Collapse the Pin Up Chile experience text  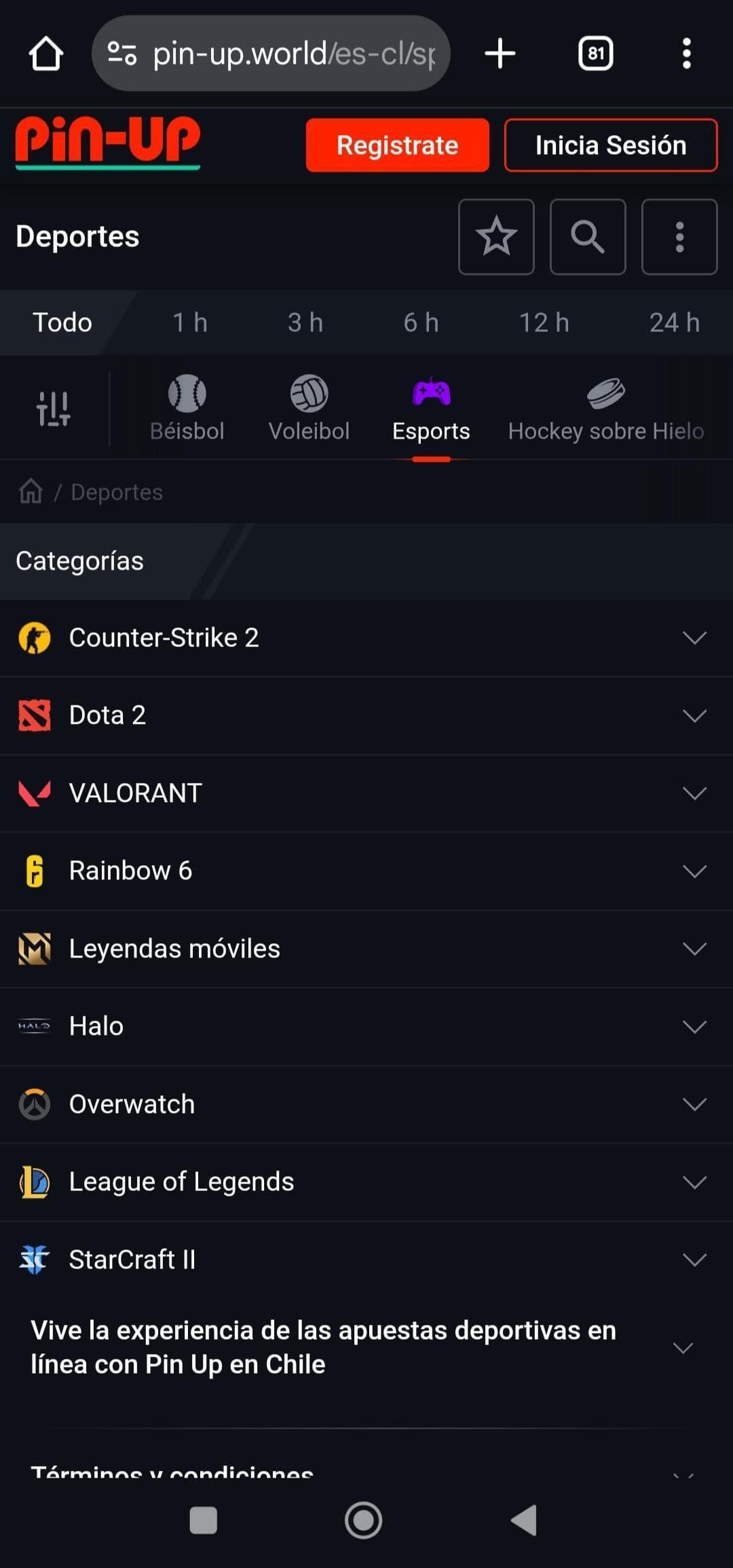pos(684,1347)
